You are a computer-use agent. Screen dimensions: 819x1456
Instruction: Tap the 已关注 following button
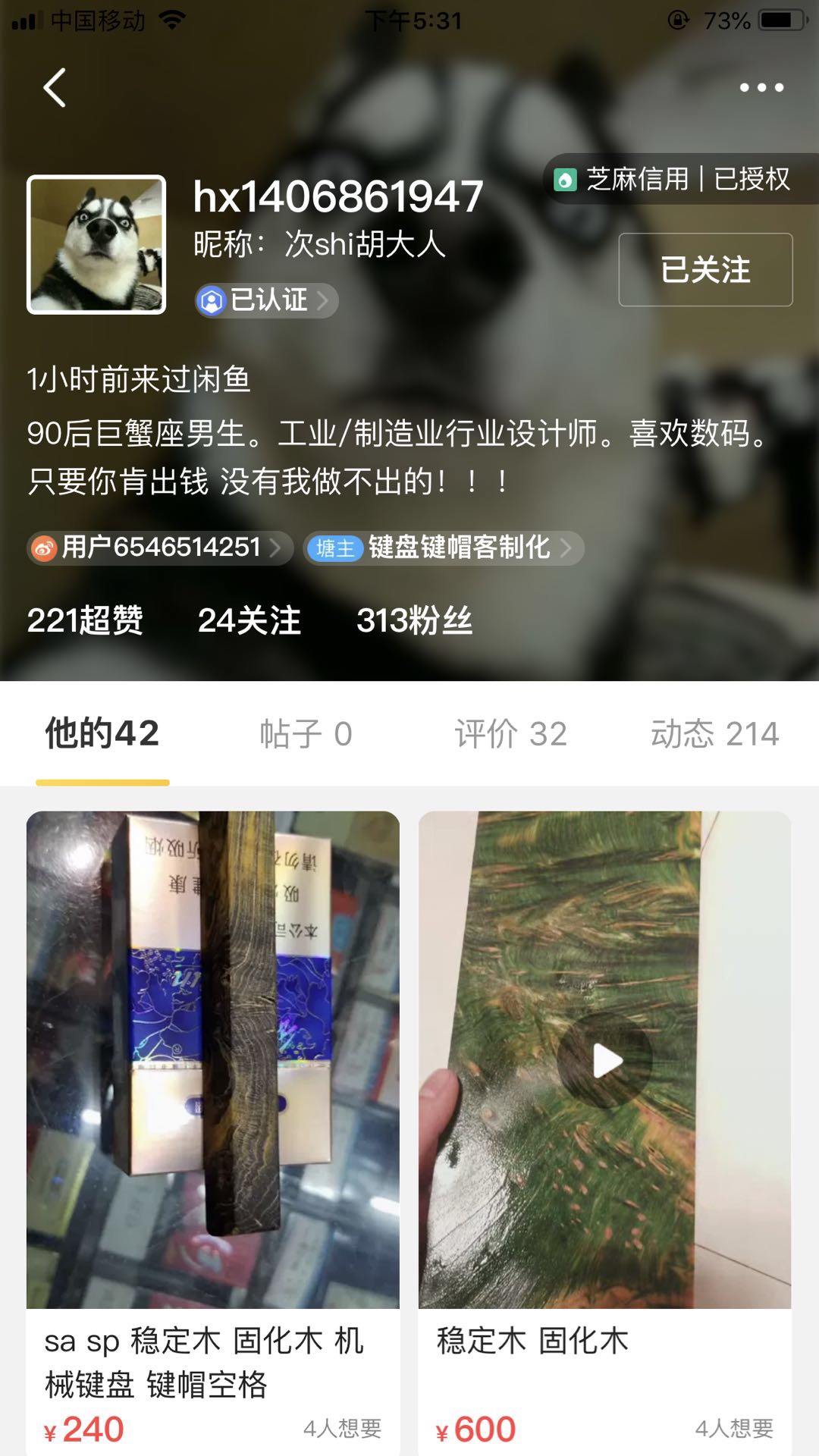point(705,269)
